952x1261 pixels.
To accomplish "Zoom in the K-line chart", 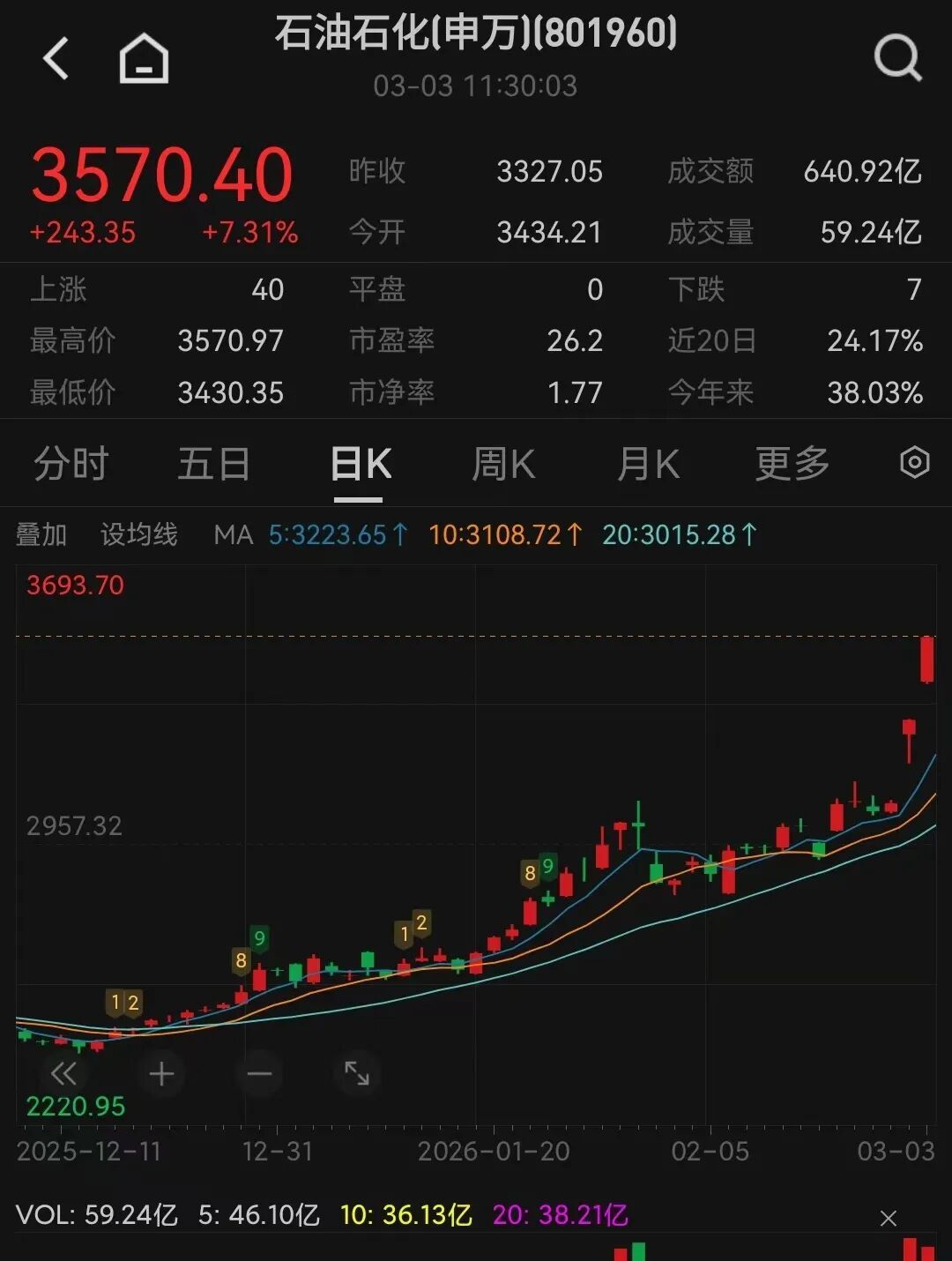I will [x=161, y=1073].
